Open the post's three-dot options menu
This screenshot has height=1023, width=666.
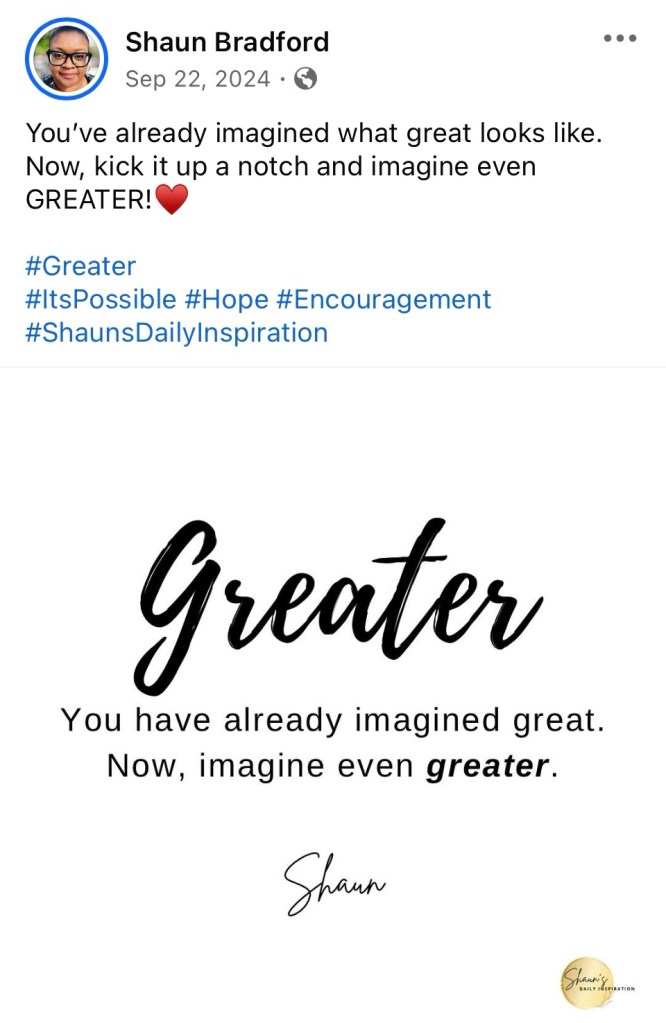click(620, 39)
